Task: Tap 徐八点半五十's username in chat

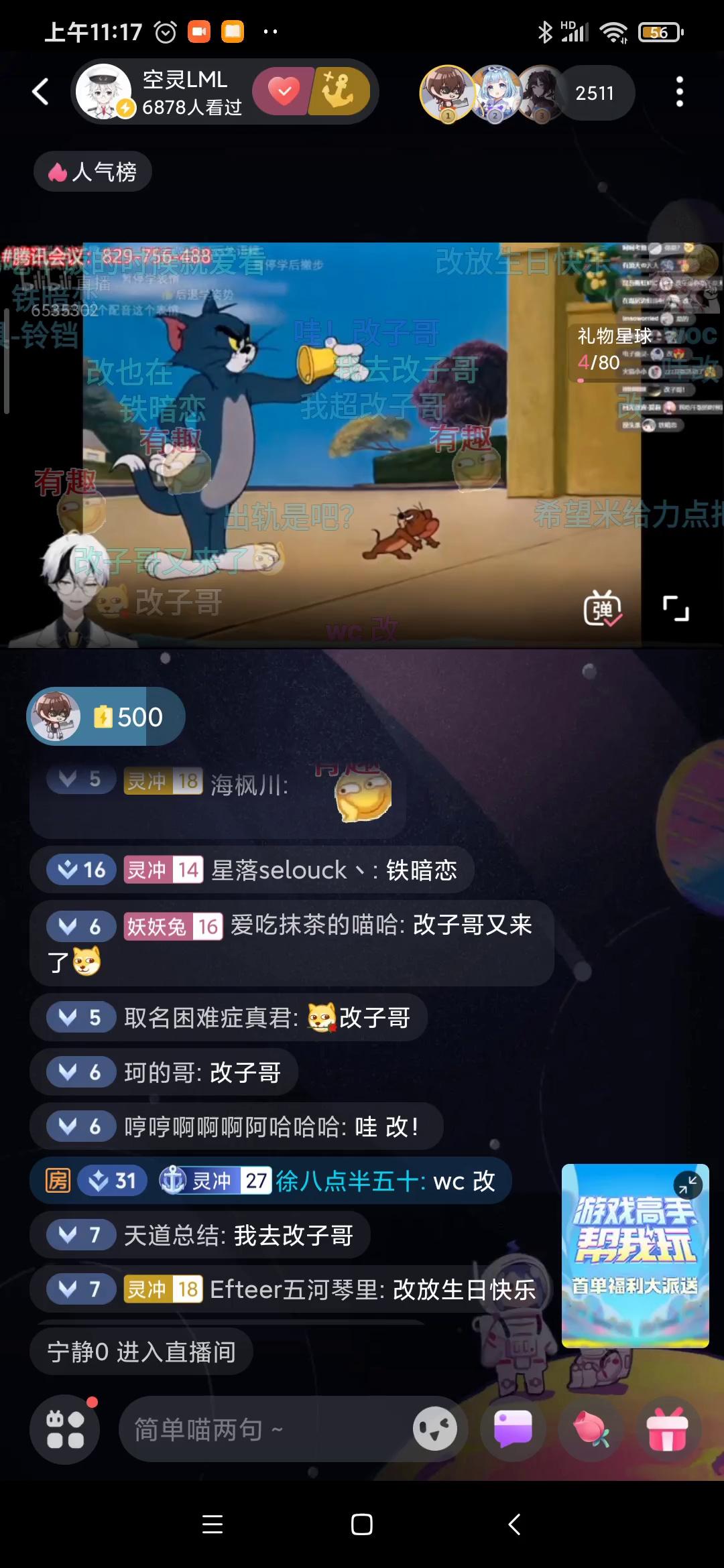Action: click(x=349, y=1181)
